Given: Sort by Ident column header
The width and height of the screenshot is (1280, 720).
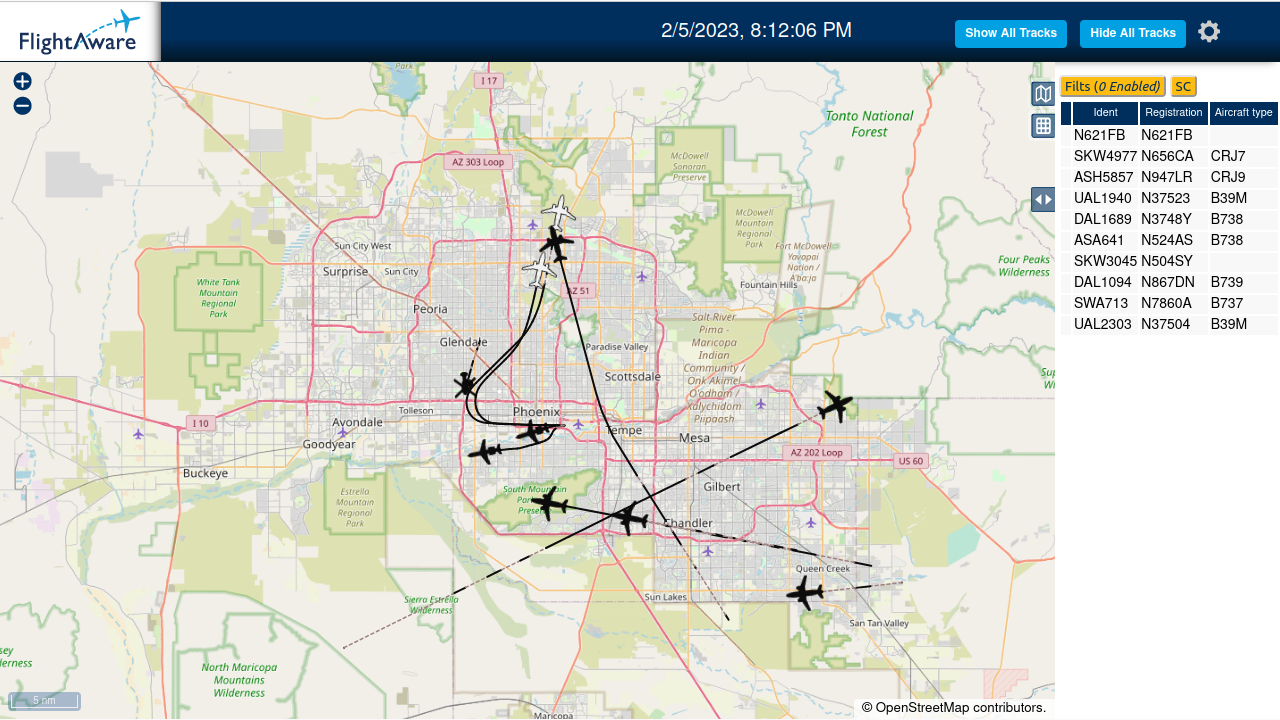Looking at the screenshot, I should point(1105,113).
